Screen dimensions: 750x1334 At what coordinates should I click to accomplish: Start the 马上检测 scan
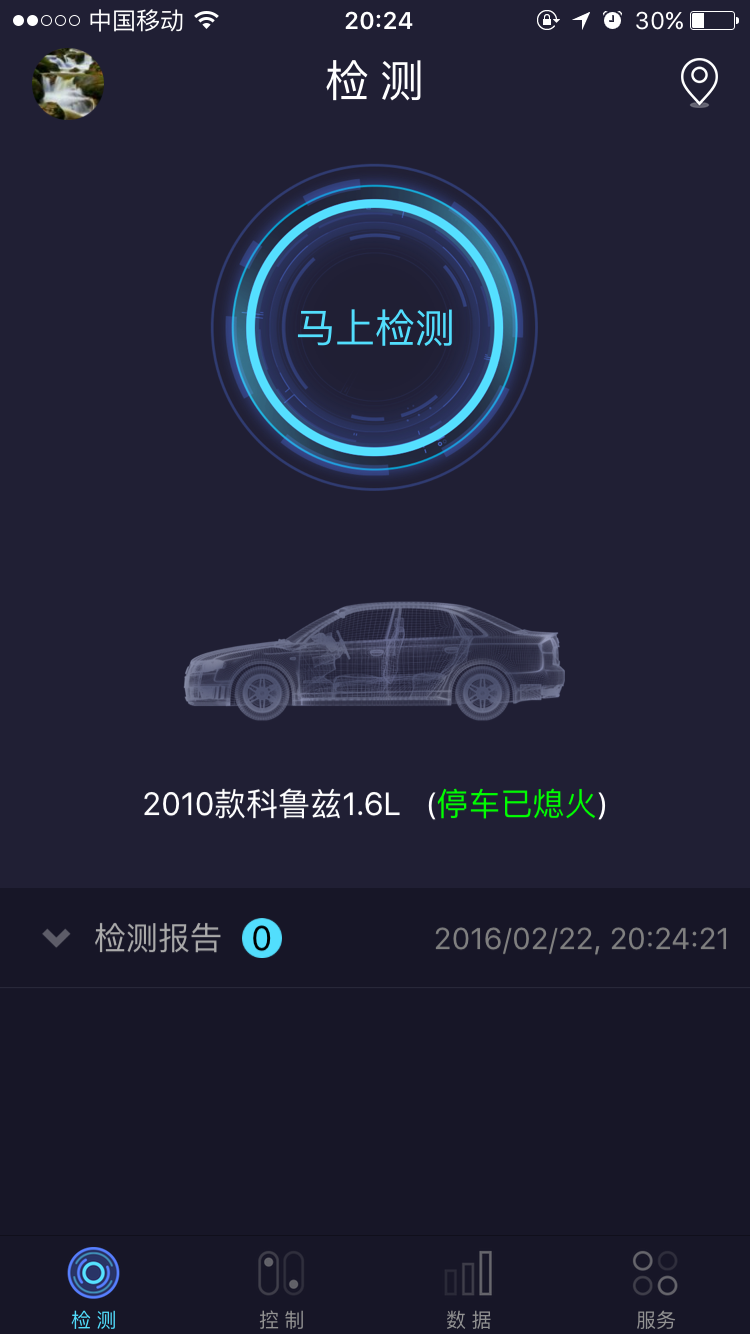(375, 328)
